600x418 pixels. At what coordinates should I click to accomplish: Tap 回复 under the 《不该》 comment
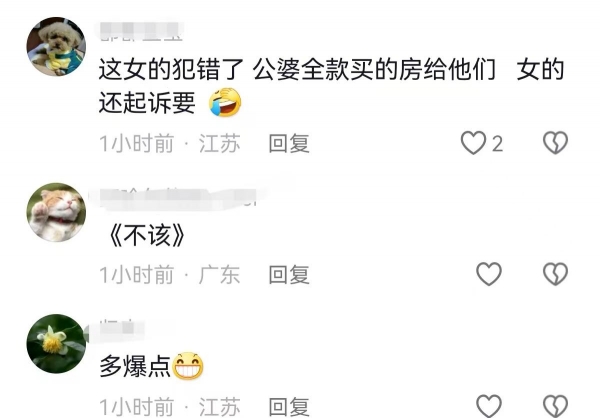point(289,273)
